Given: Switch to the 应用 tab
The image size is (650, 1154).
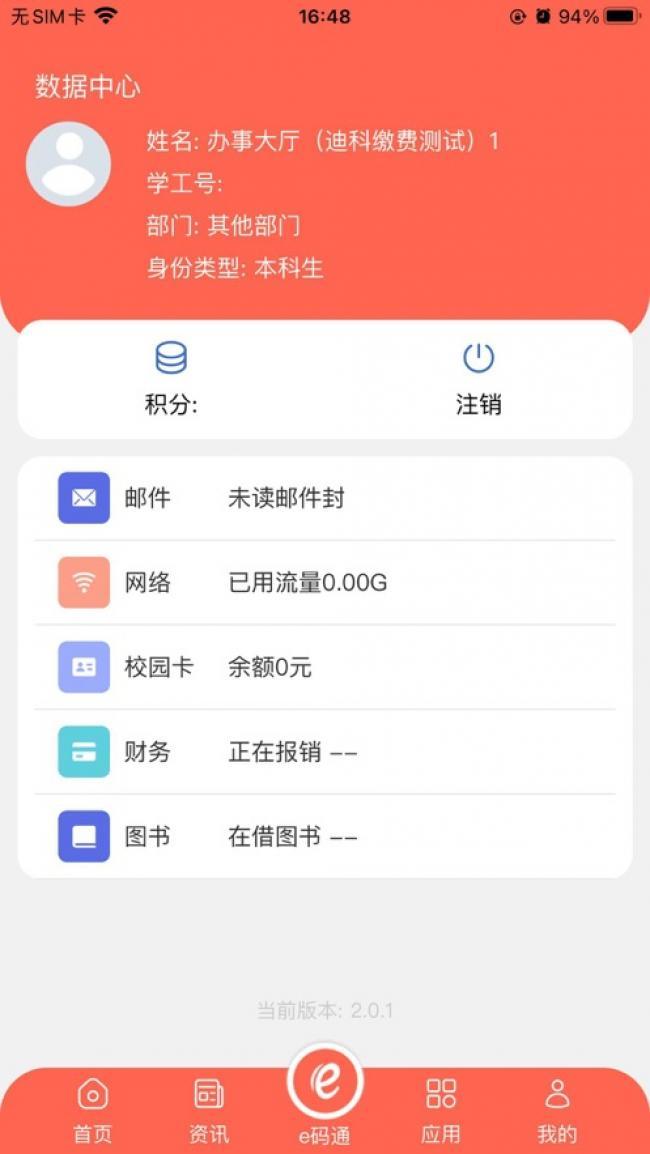Looking at the screenshot, I should point(441,1111).
